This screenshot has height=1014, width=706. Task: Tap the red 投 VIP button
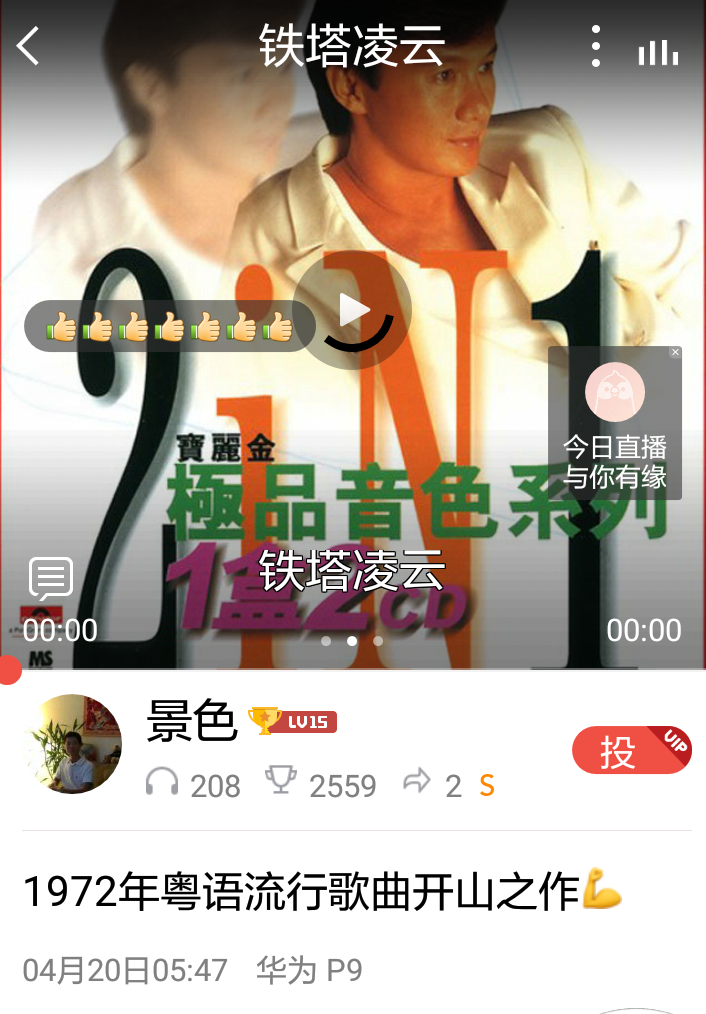pyautogui.click(x=630, y=750)
